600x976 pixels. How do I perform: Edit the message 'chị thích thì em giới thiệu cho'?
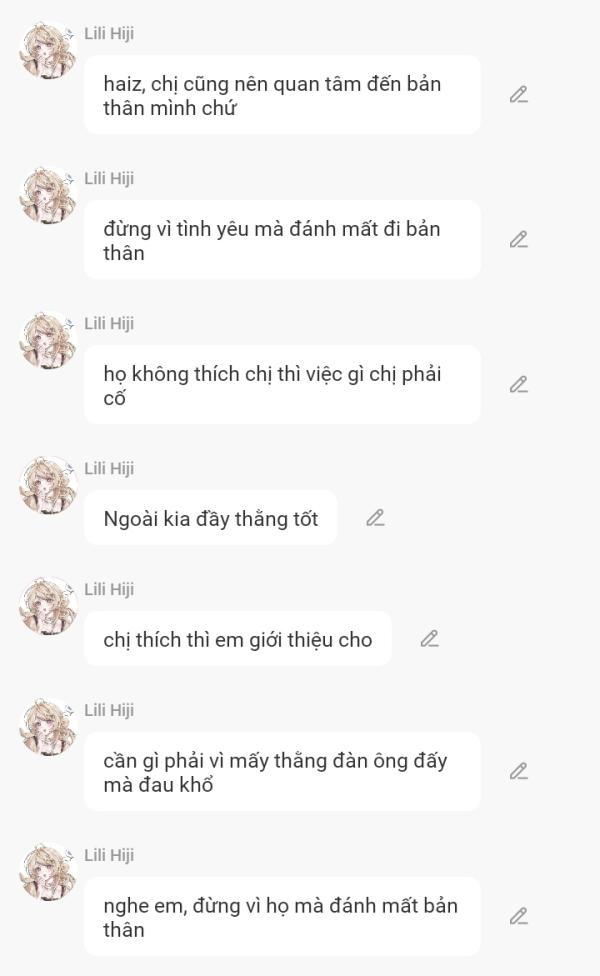(429, 639)
